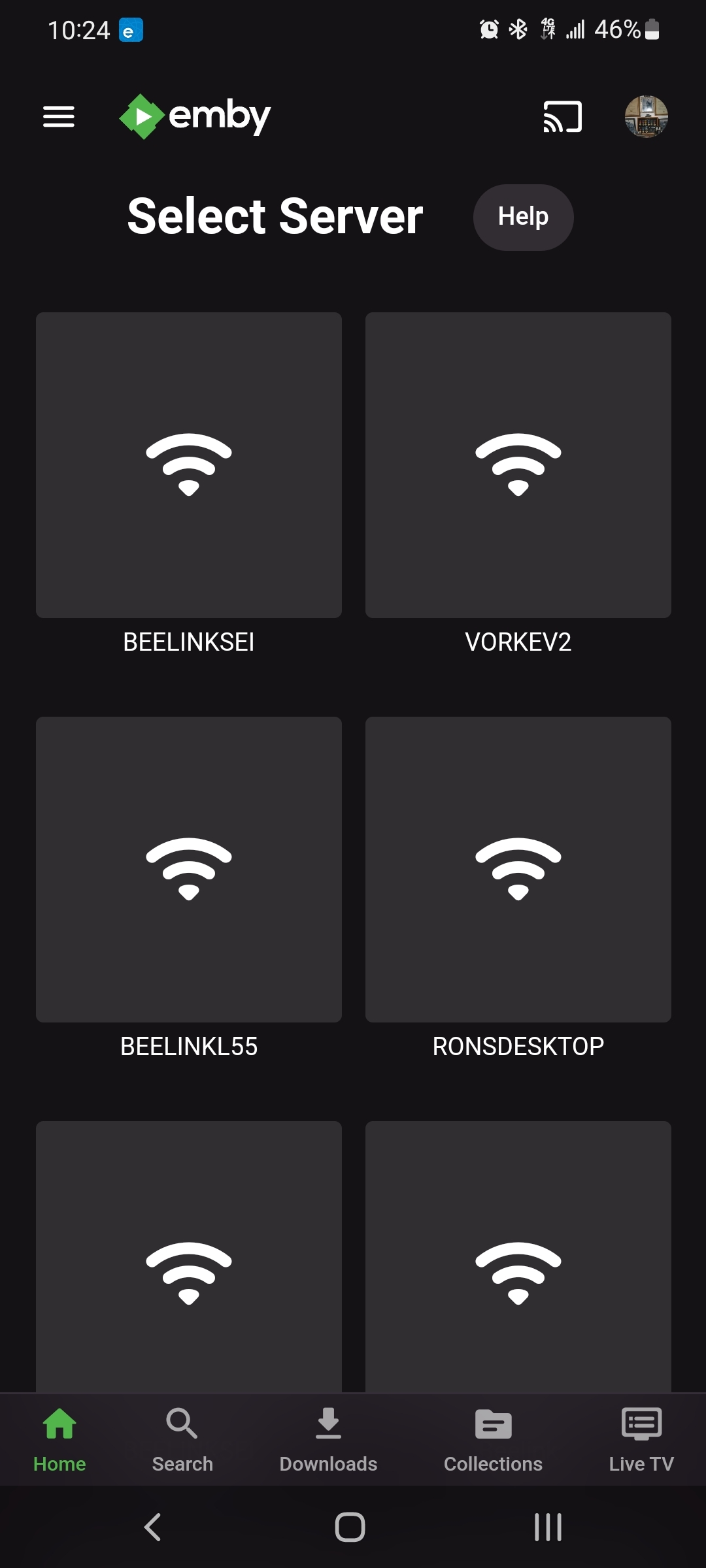
Task: Choose the BEELINKL55 server
Action: [189, 870]
